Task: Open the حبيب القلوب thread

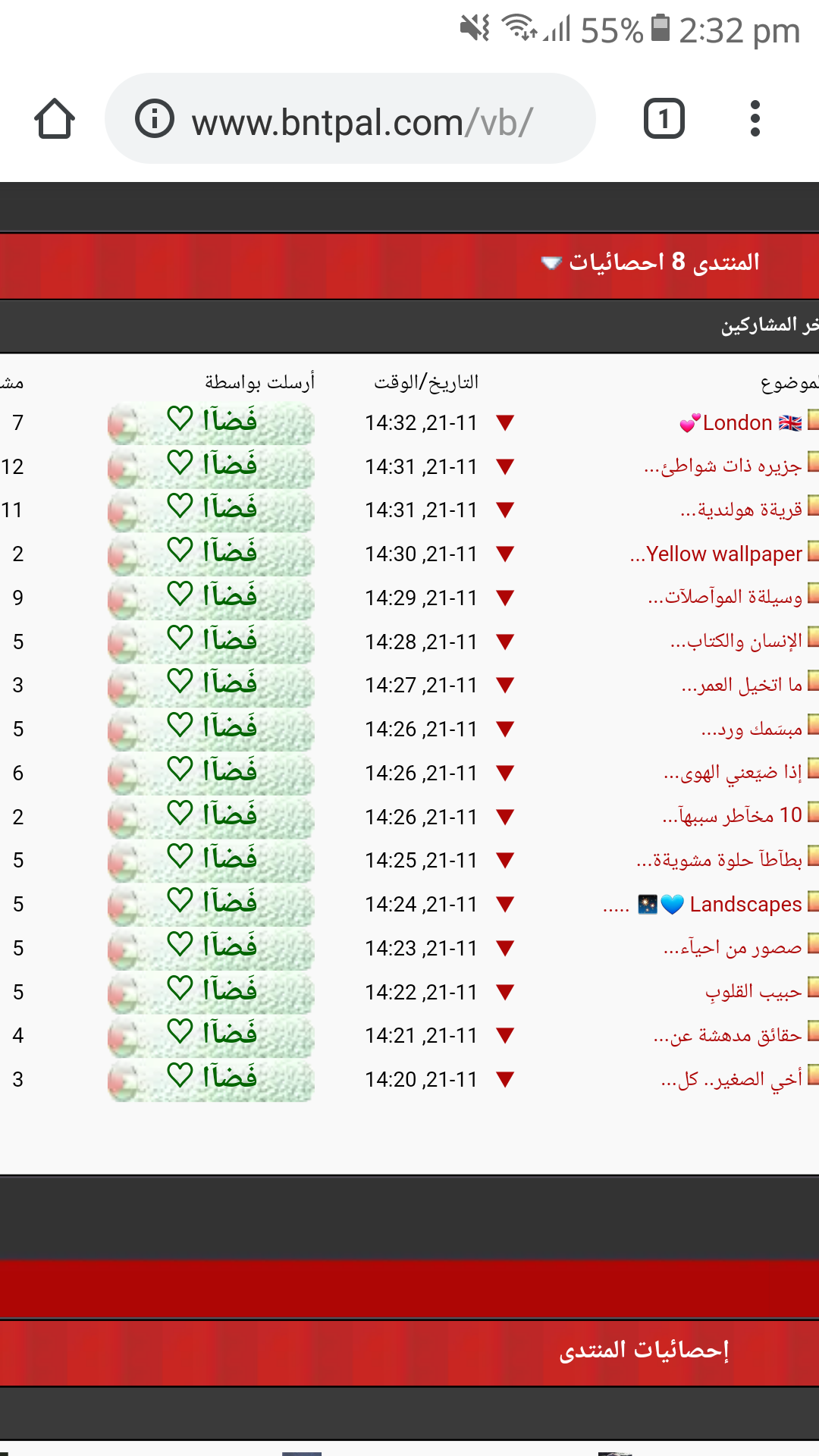Action: coord(754,992)
